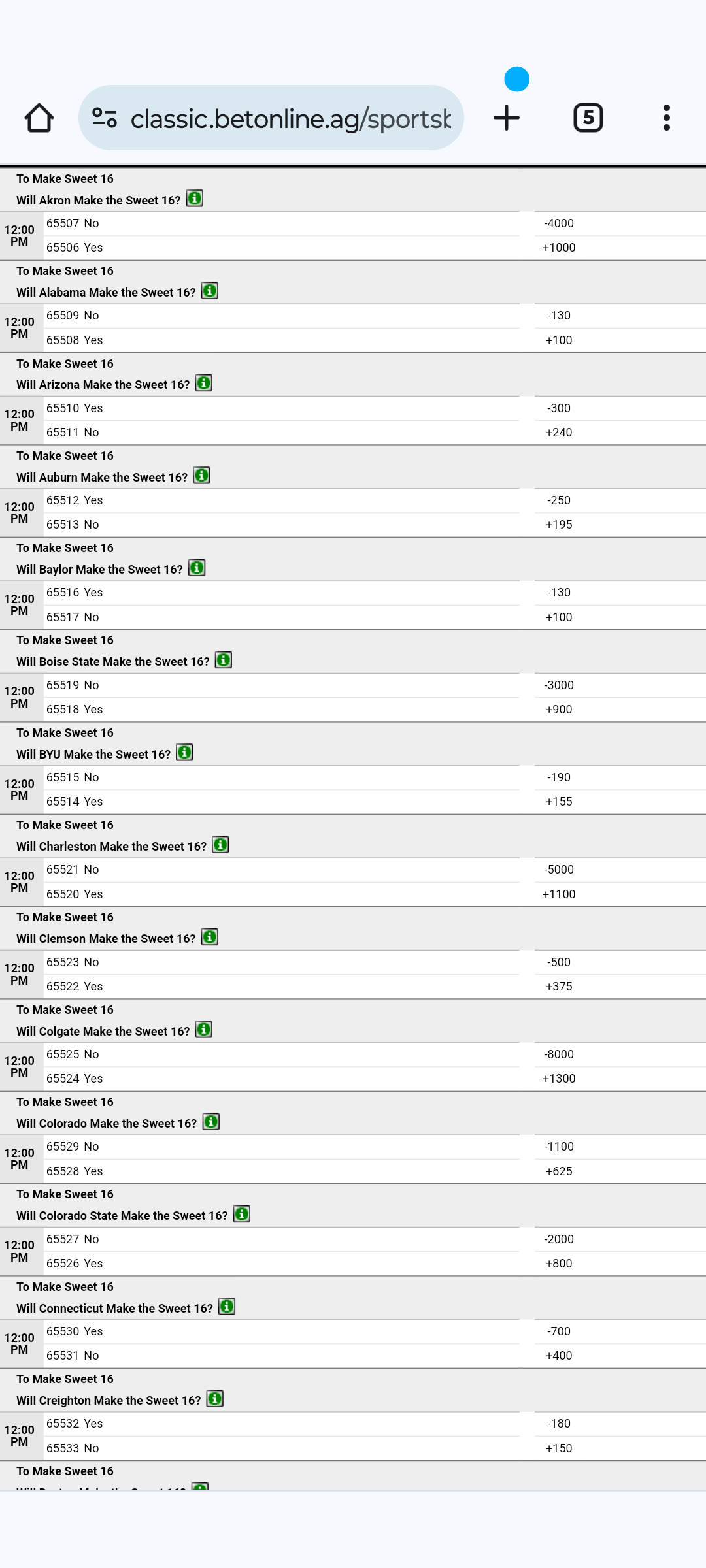The image size is (706, 1568).
Task: Select Alabama Yes at +100
Action: [x=558, y=340]
